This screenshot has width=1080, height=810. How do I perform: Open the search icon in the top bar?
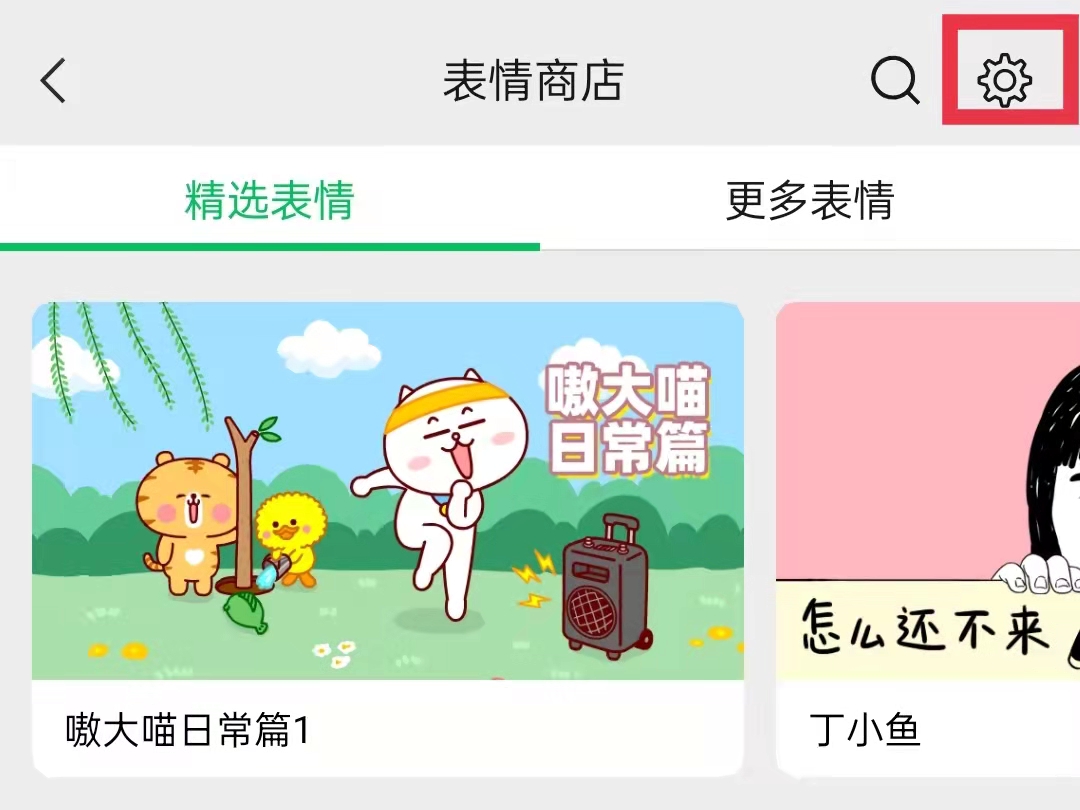(x=895, y=80)
